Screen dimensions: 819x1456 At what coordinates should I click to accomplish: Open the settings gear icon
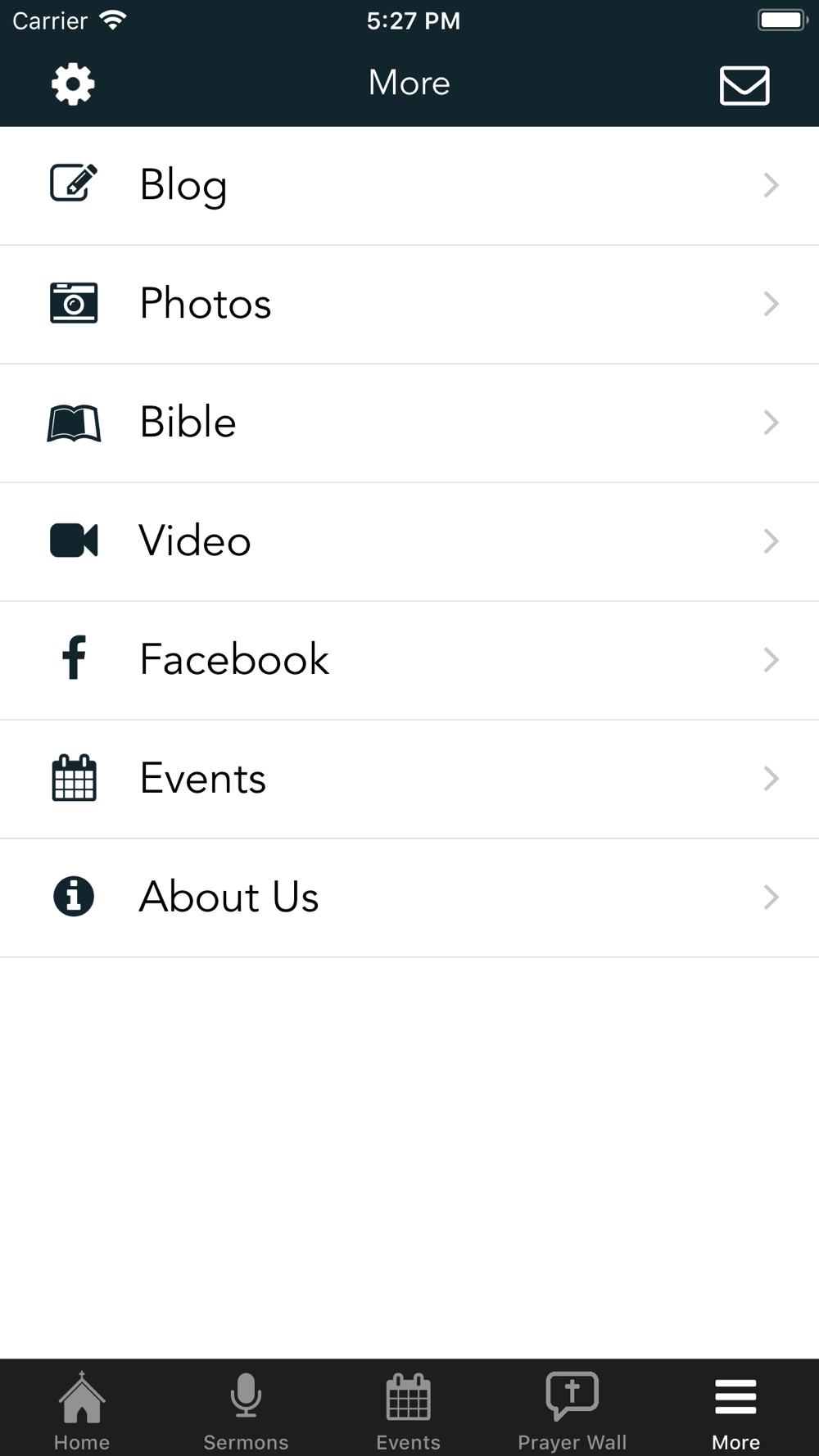73,84
